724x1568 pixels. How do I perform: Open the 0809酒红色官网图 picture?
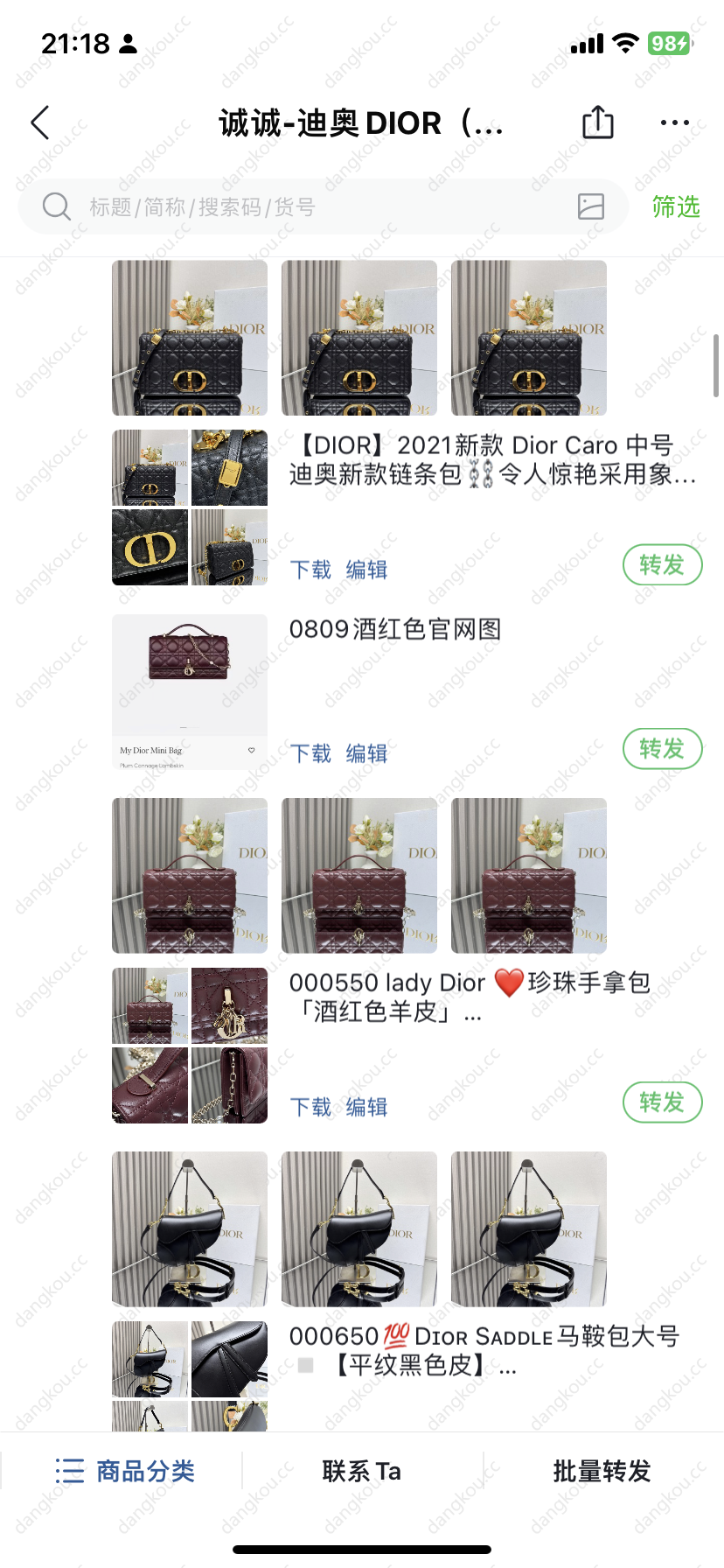pyautogui.click(x=190, y=692)
